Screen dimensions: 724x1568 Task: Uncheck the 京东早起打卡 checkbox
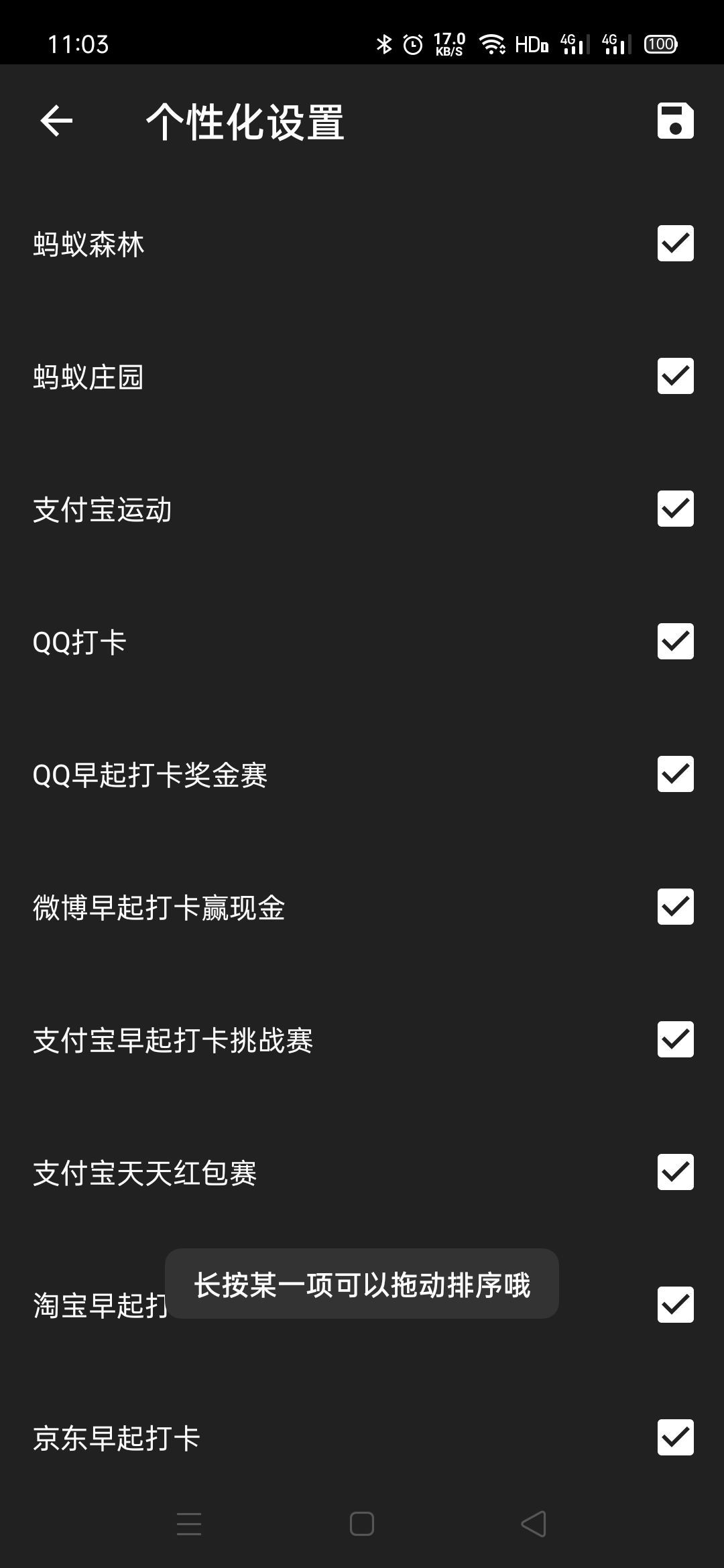coord(675,1437)
